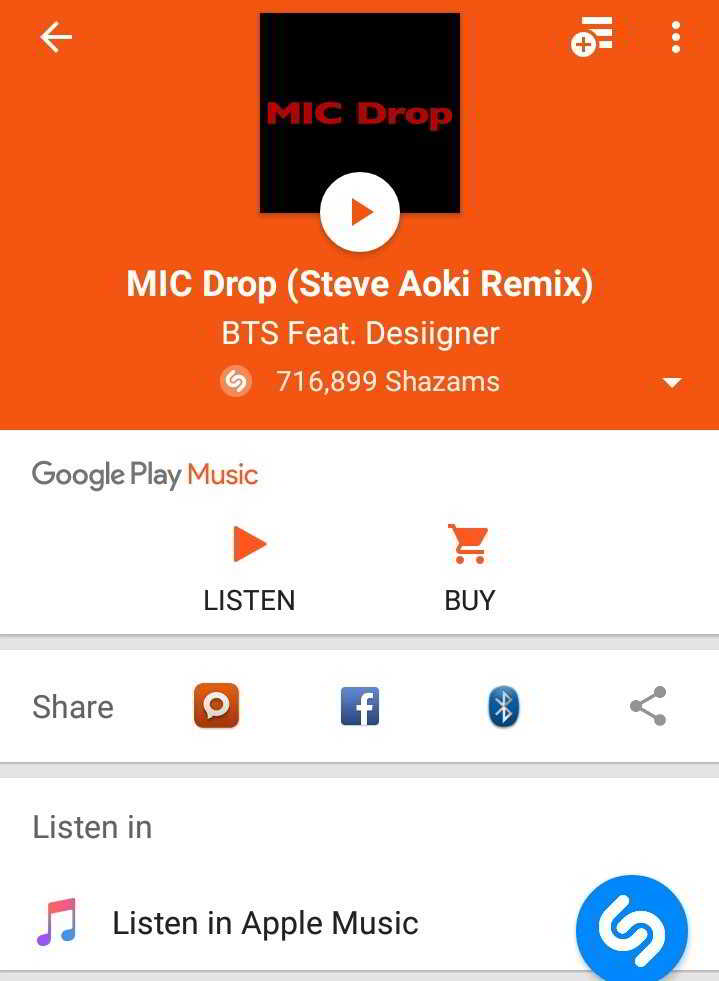Add this song to a playlist
The image size is (719, 981).
[x=591, y=38]
